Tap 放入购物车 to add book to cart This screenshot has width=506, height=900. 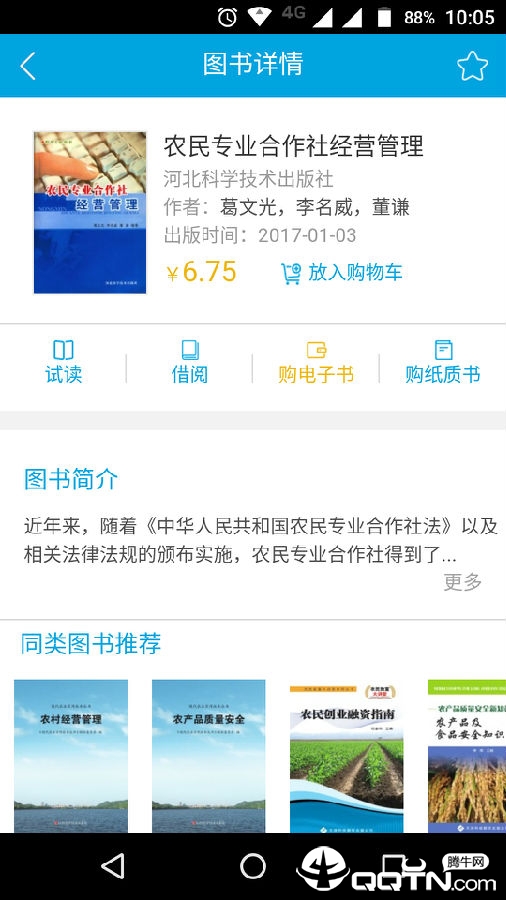(341, 272)
